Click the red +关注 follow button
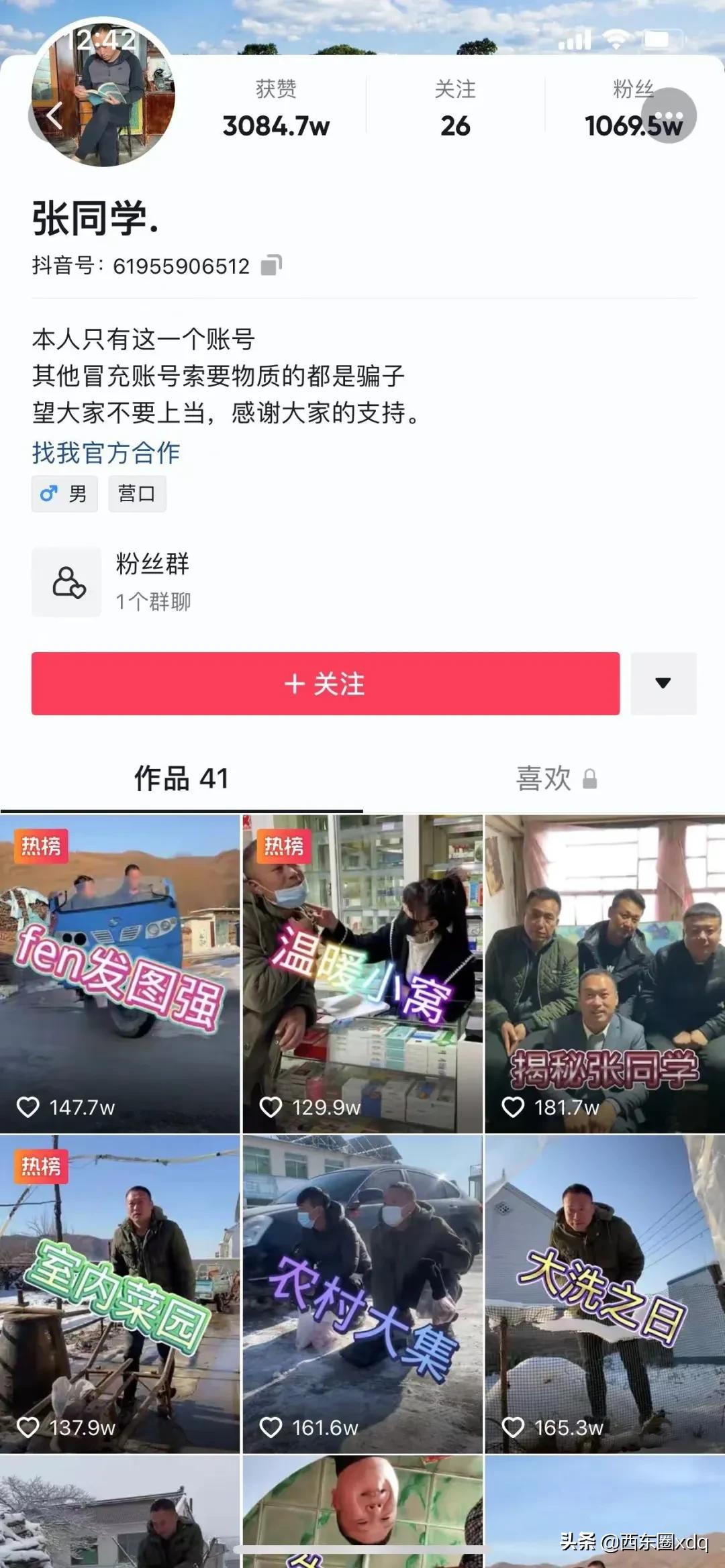This screenshot has width=725, height=1568. [x=327, y=682]
